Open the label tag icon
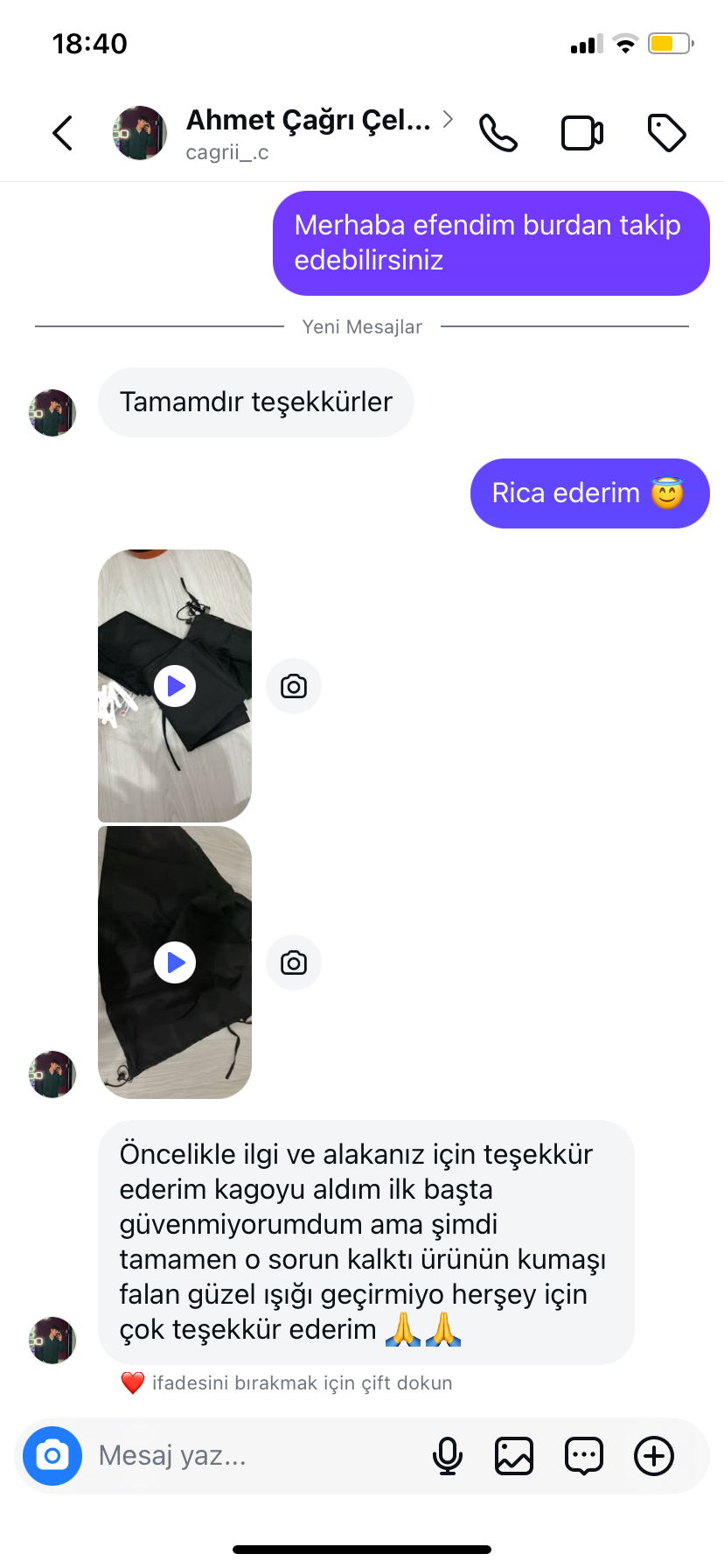Viewport: 724px width, 1568px height. coord(666,133)
